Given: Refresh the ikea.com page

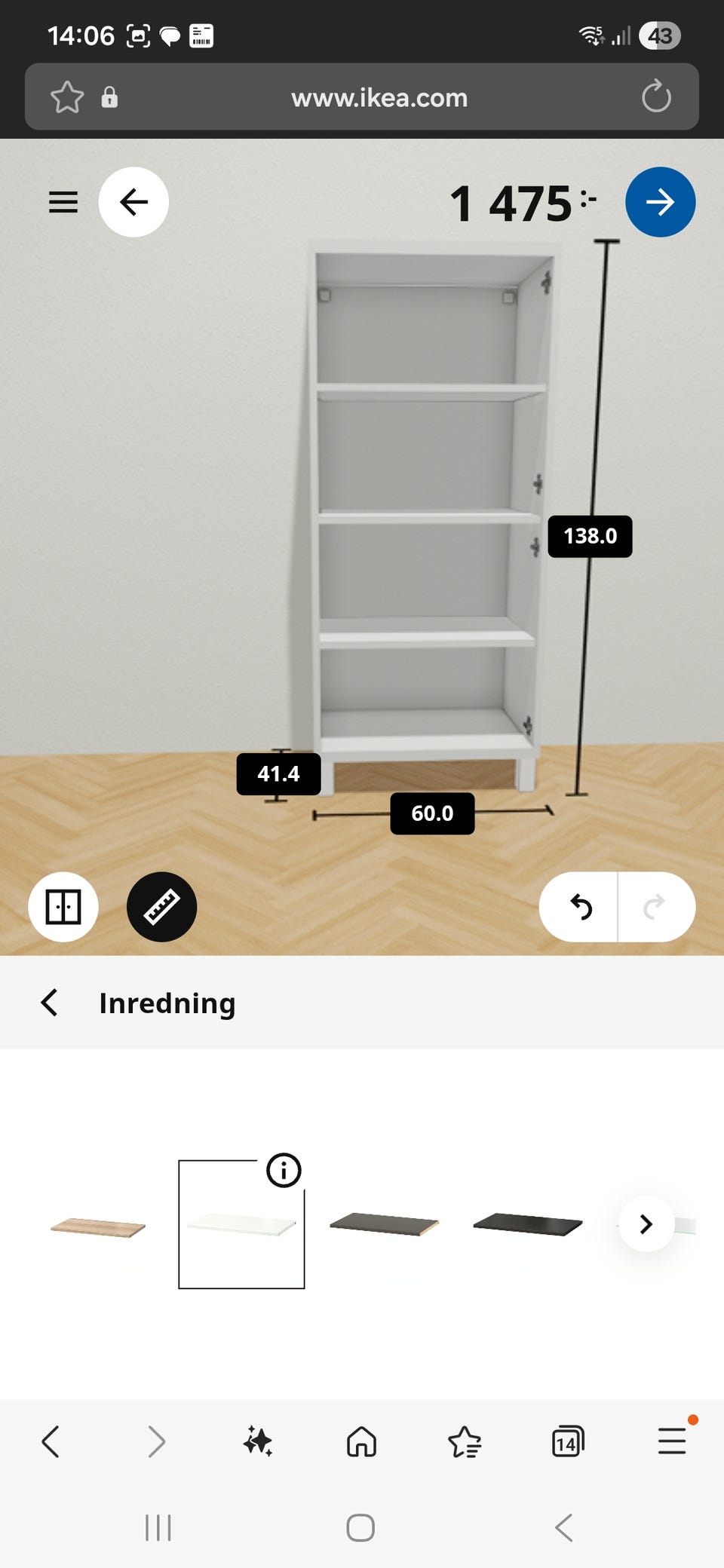Looking at the screenshot, I should click(655, 97).
